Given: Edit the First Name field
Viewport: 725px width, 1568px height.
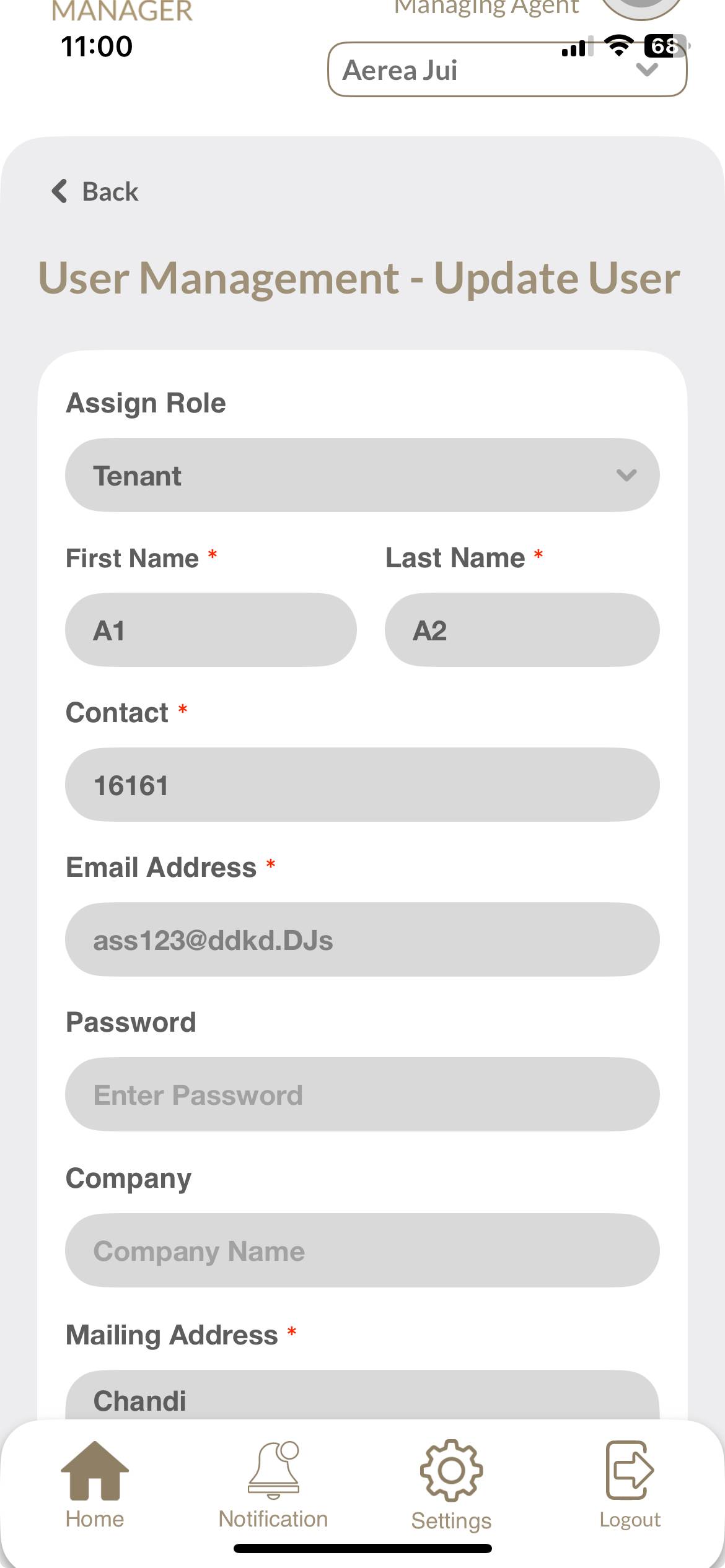Looking at the screenshot, I should point(211,630).
